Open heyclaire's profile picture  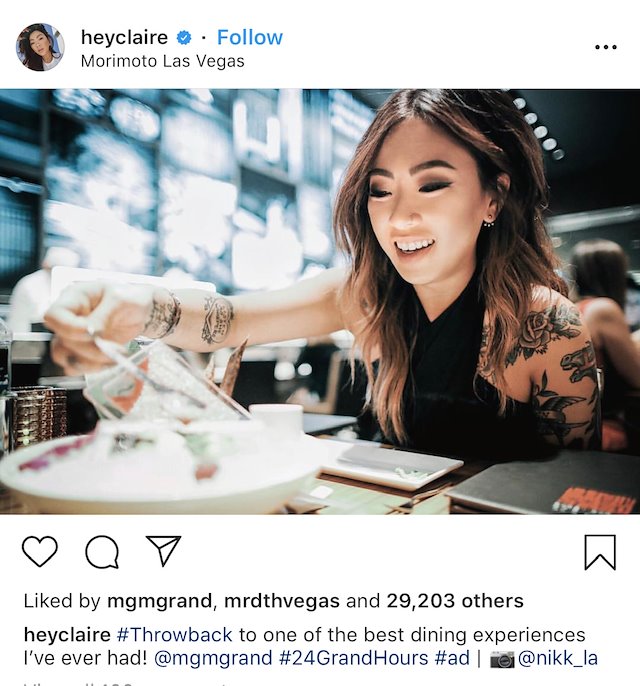(x=40, y=47)
